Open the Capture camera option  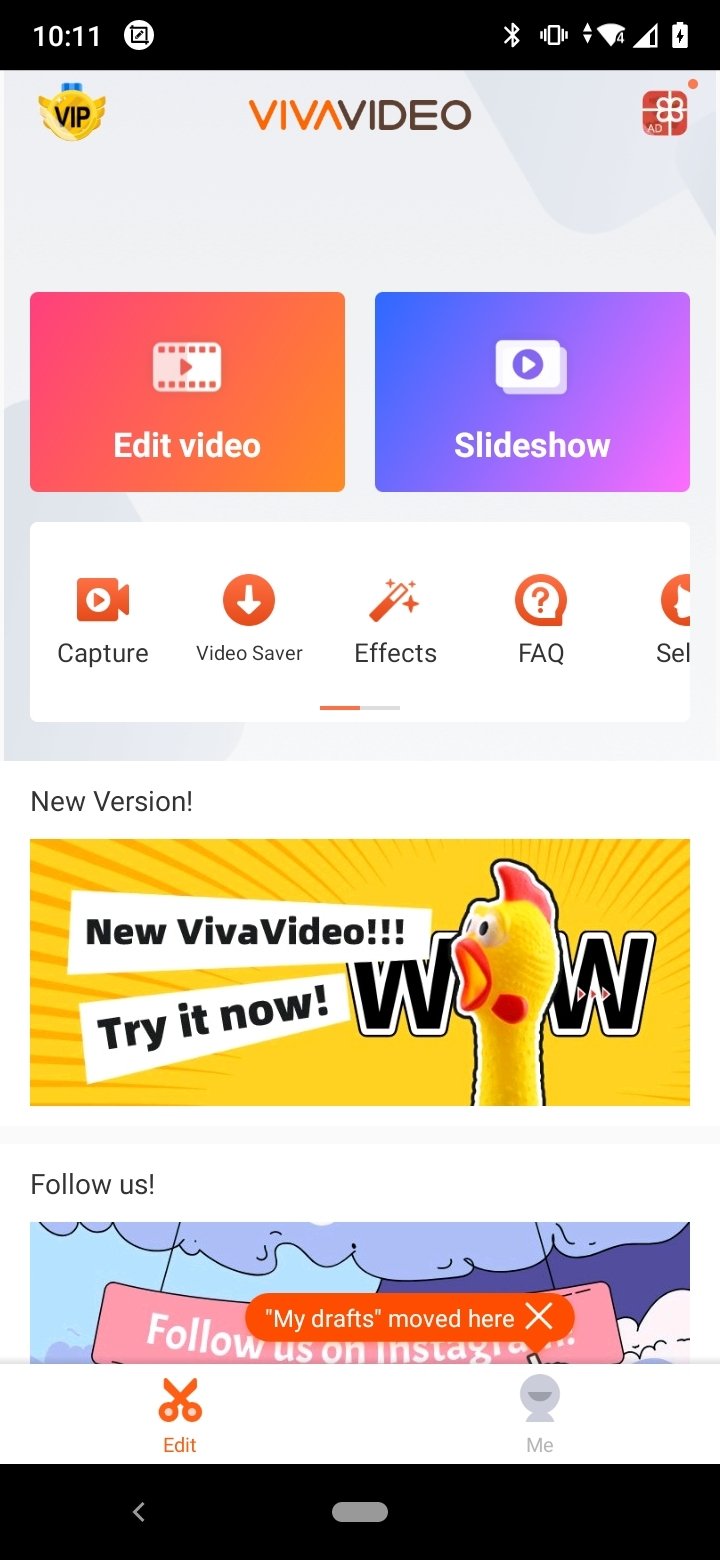[x=103, y=620]
